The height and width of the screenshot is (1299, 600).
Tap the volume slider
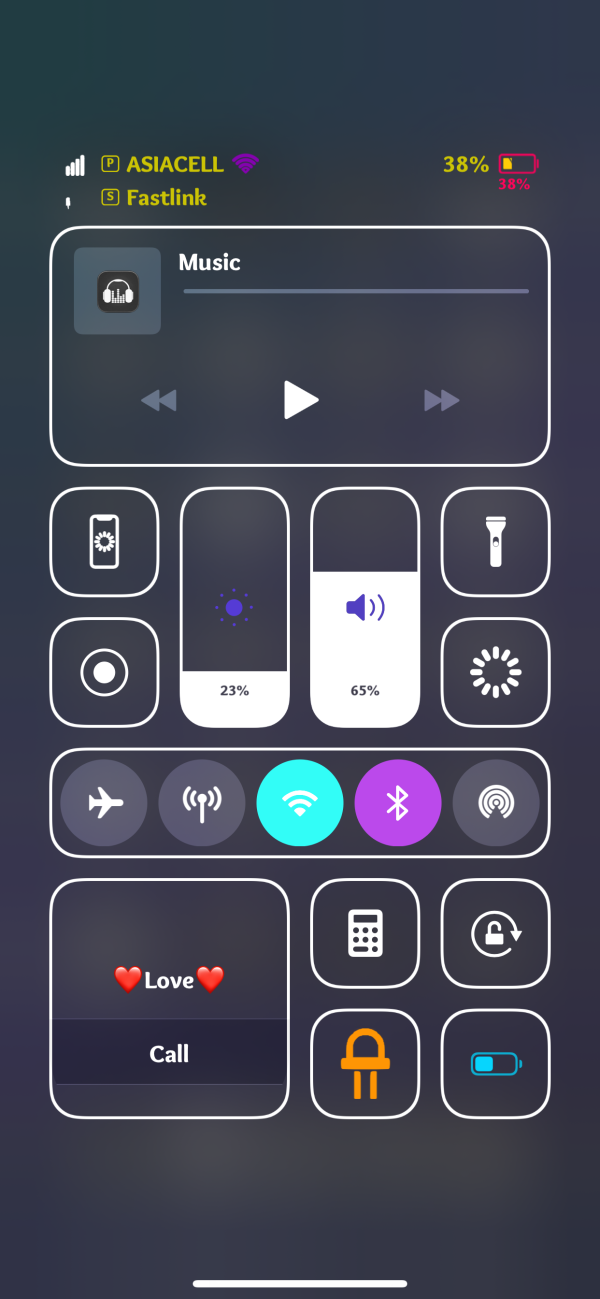coord(365,607)
